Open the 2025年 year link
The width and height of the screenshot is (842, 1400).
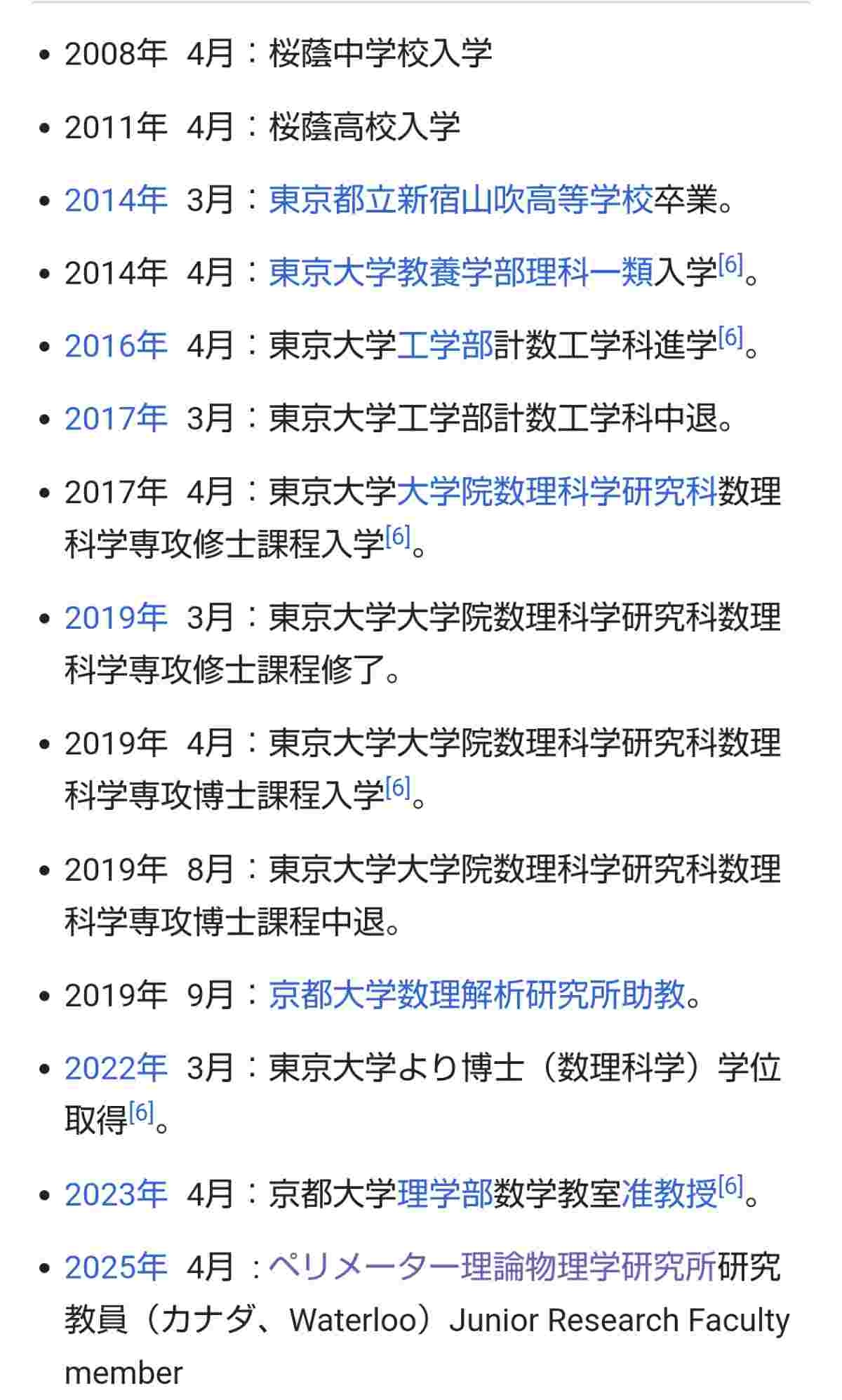(116, 1267)
